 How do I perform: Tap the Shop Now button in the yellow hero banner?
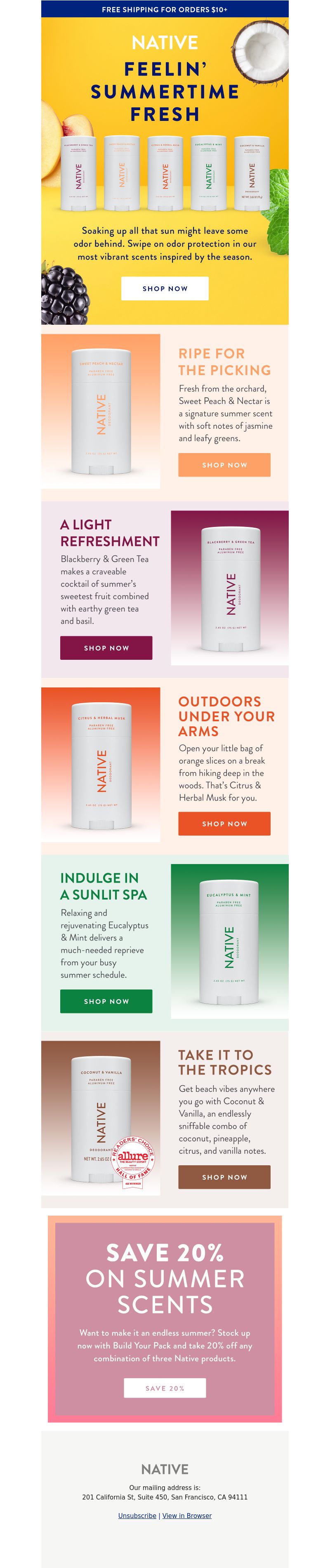click(x=165, y=288)
